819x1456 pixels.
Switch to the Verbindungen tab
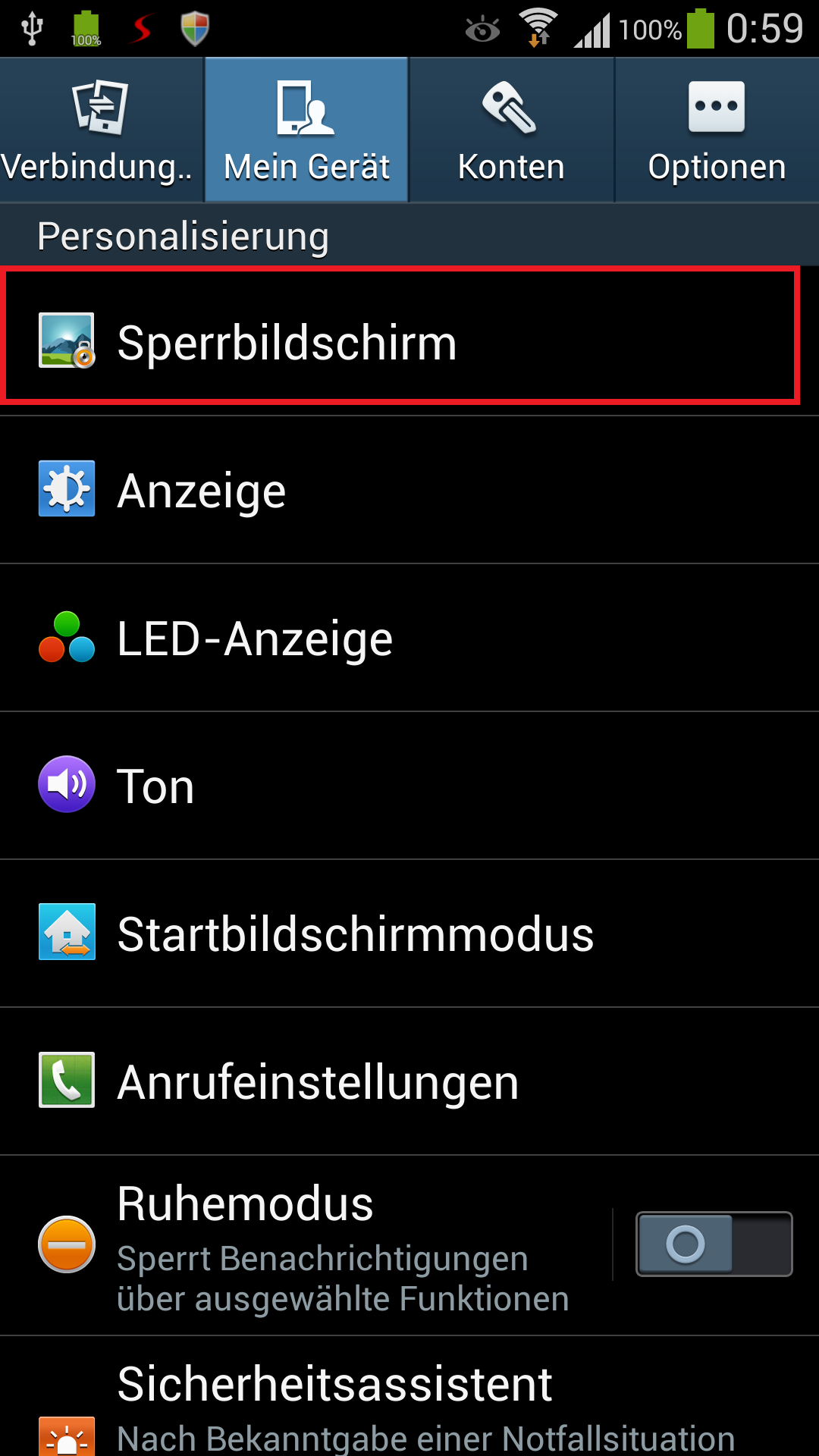tap(102, 130)
